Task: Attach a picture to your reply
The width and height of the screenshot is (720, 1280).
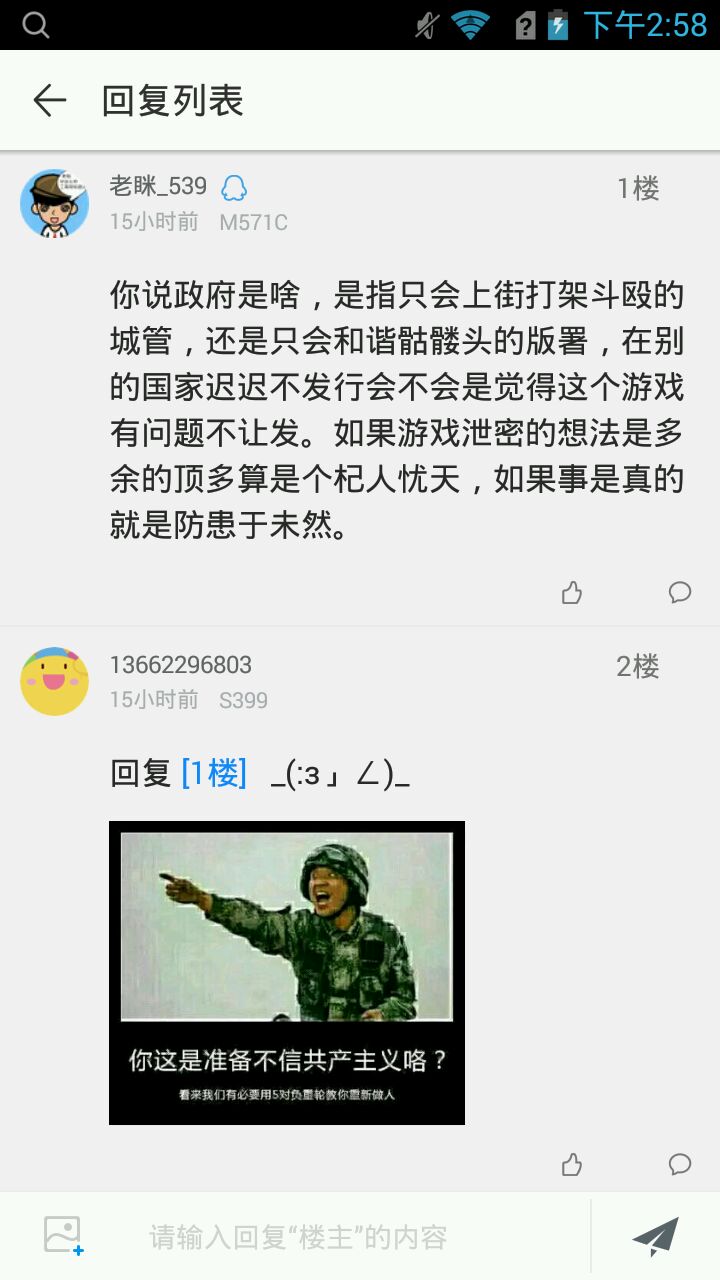Action: click(63, 1236)
